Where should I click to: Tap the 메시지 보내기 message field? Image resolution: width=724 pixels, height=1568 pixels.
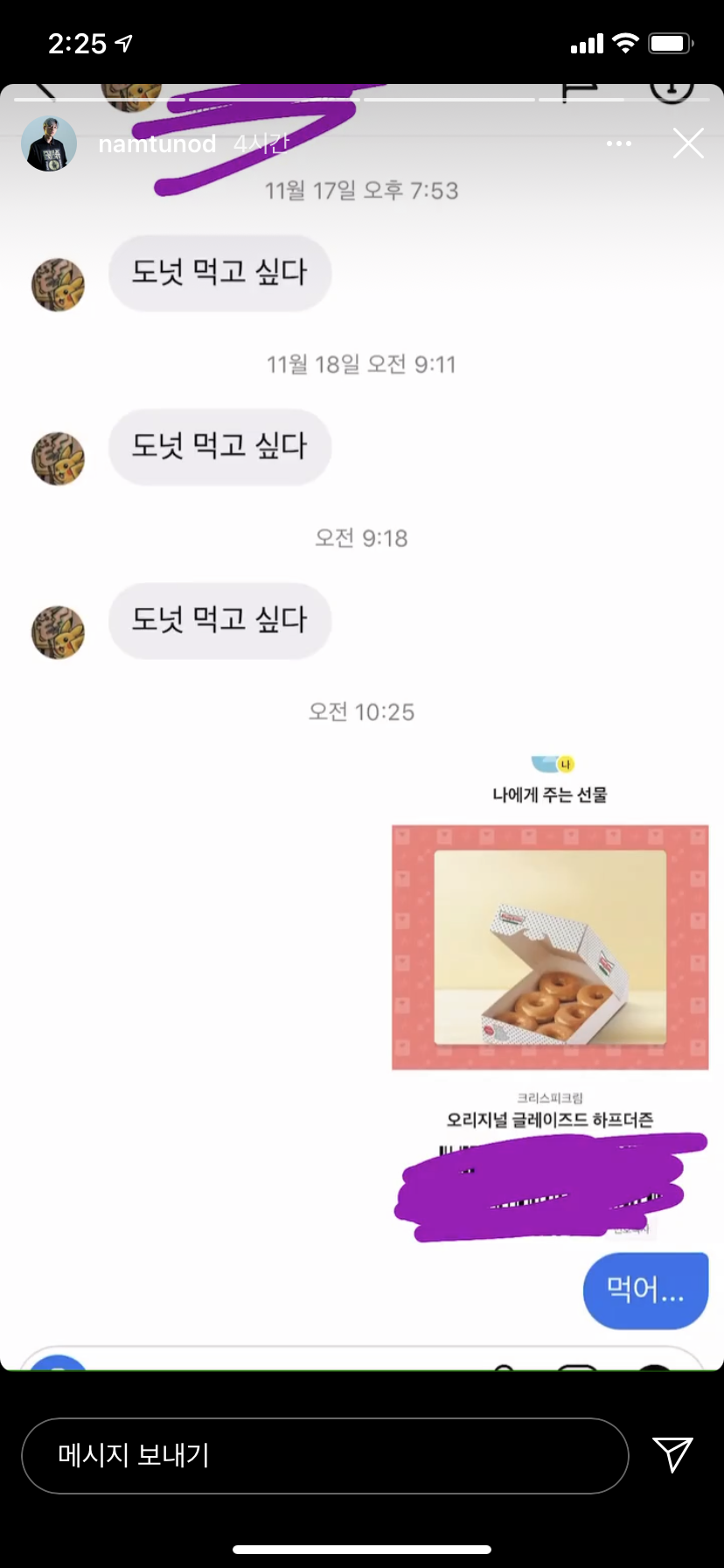coord(324,1455)
